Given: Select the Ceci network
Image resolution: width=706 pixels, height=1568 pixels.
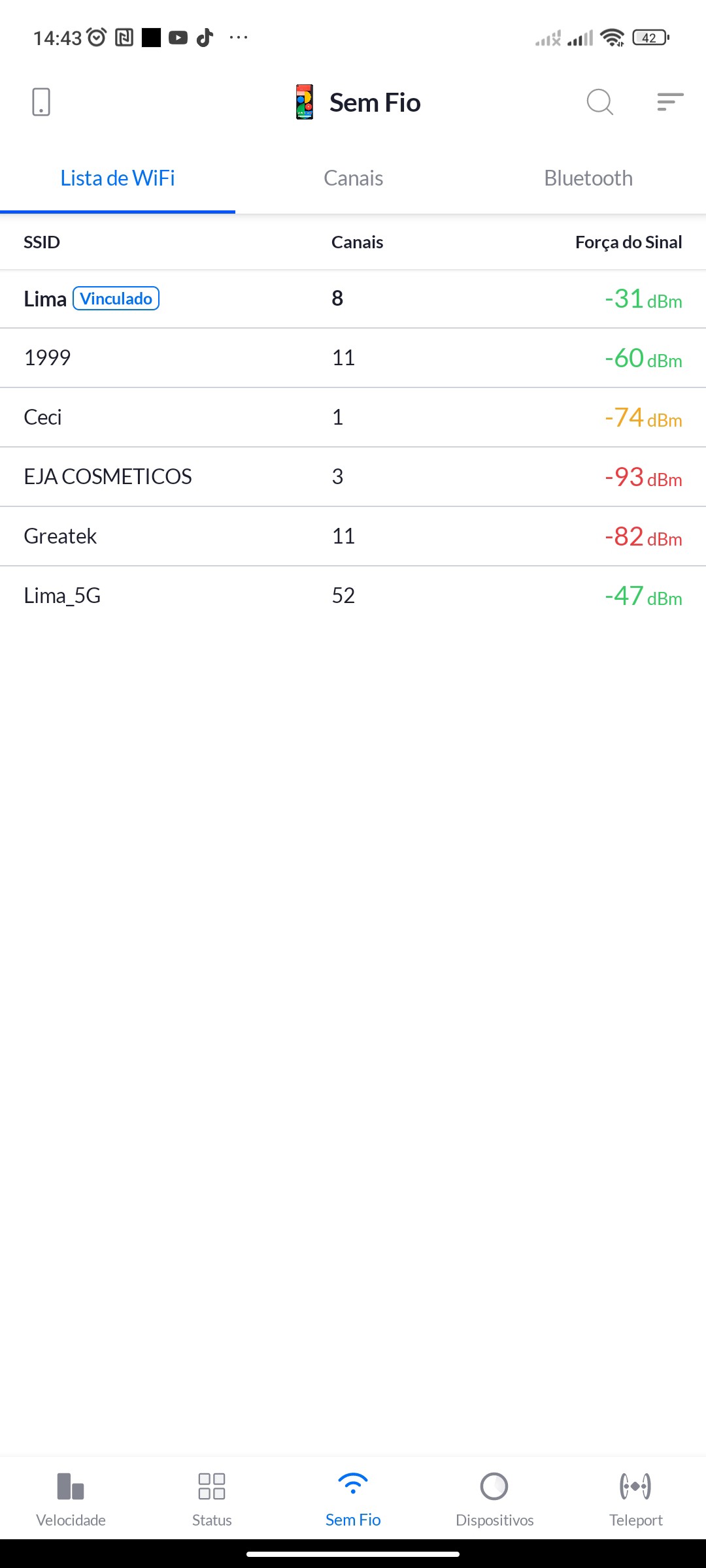Looking at the screenshot, I should [353, 417].
